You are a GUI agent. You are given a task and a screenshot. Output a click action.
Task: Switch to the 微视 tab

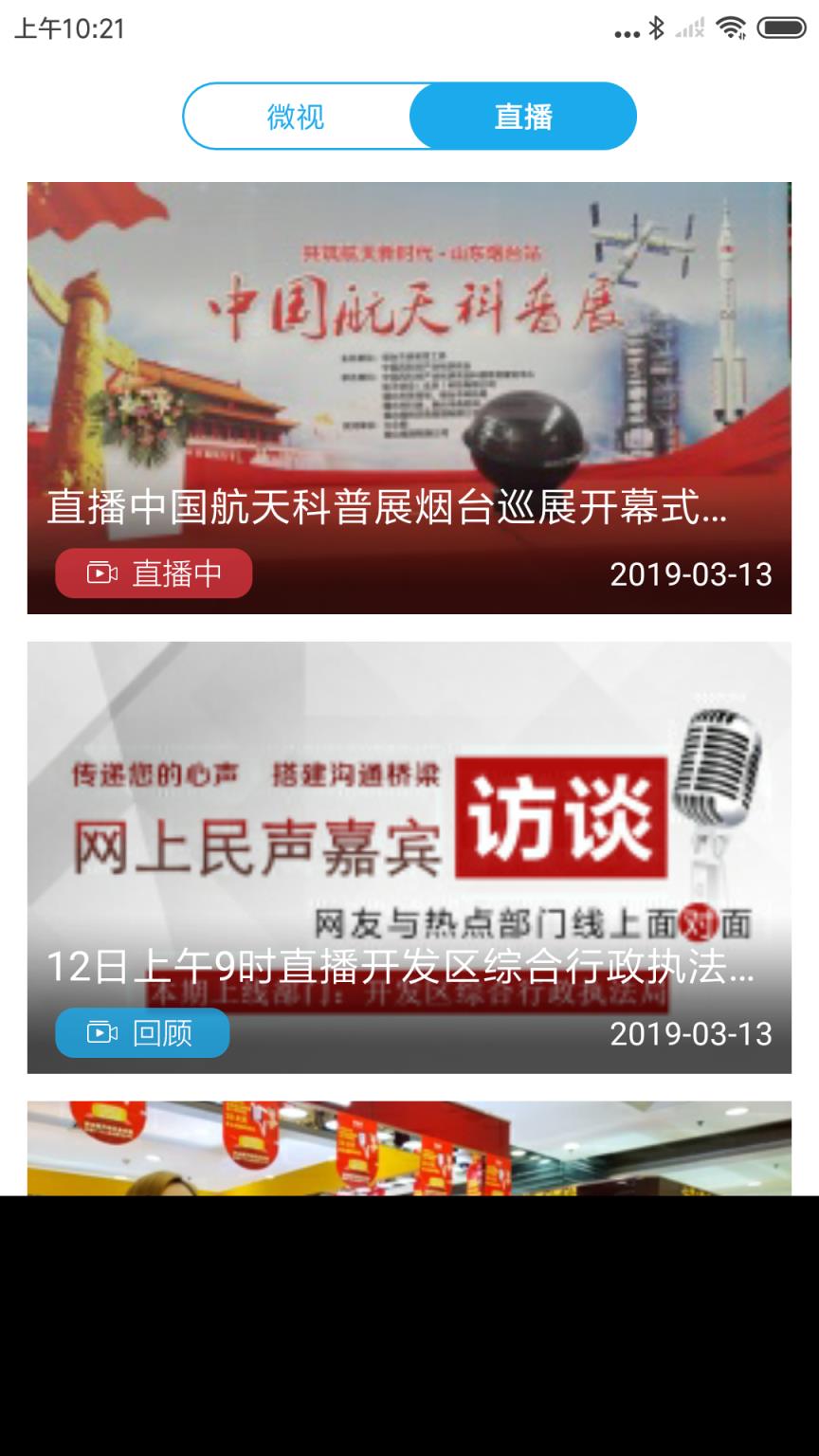(296, 116)
